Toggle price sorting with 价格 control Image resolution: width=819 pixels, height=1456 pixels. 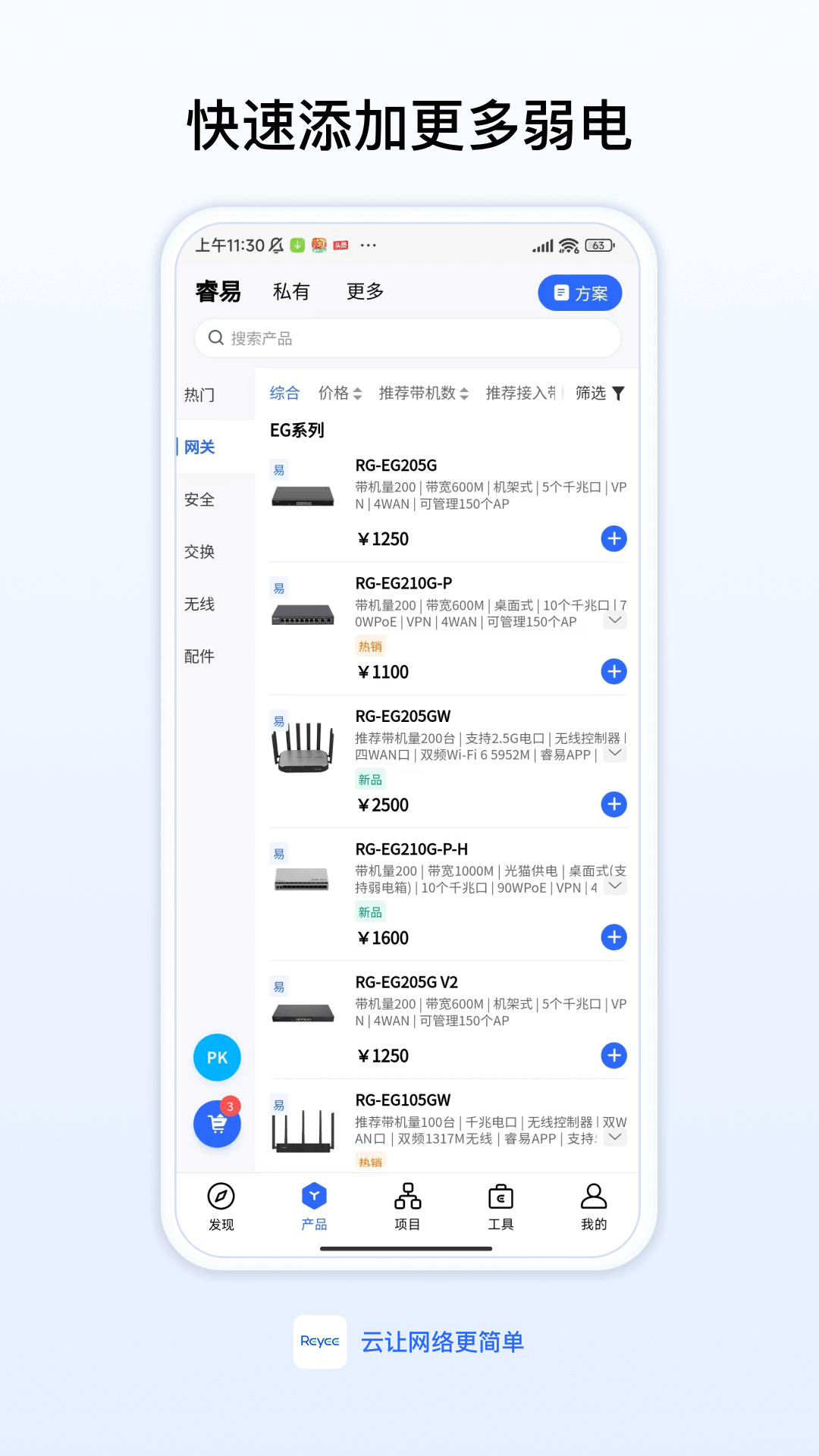pos(340,394)
